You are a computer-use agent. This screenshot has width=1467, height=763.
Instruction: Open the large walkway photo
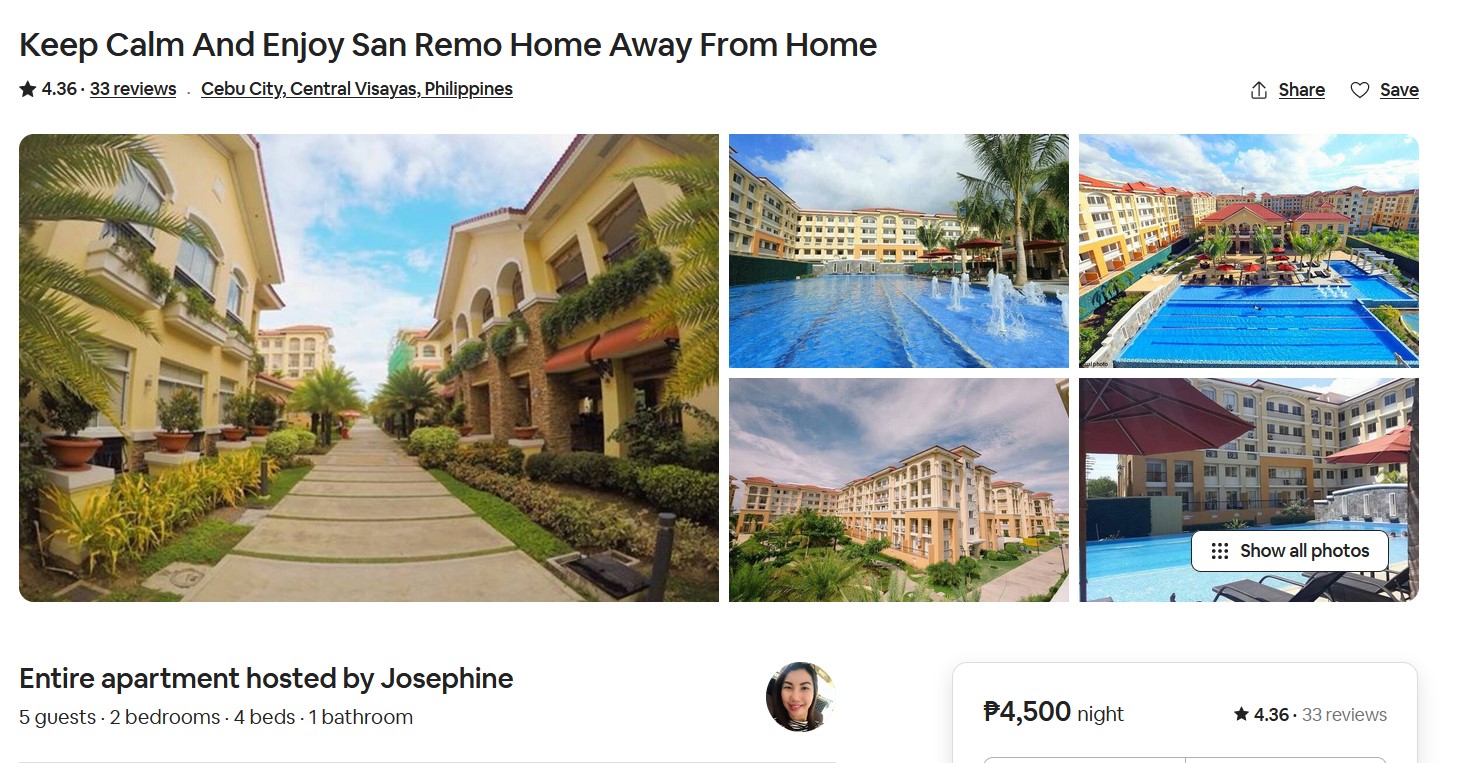tap(368, 368)
